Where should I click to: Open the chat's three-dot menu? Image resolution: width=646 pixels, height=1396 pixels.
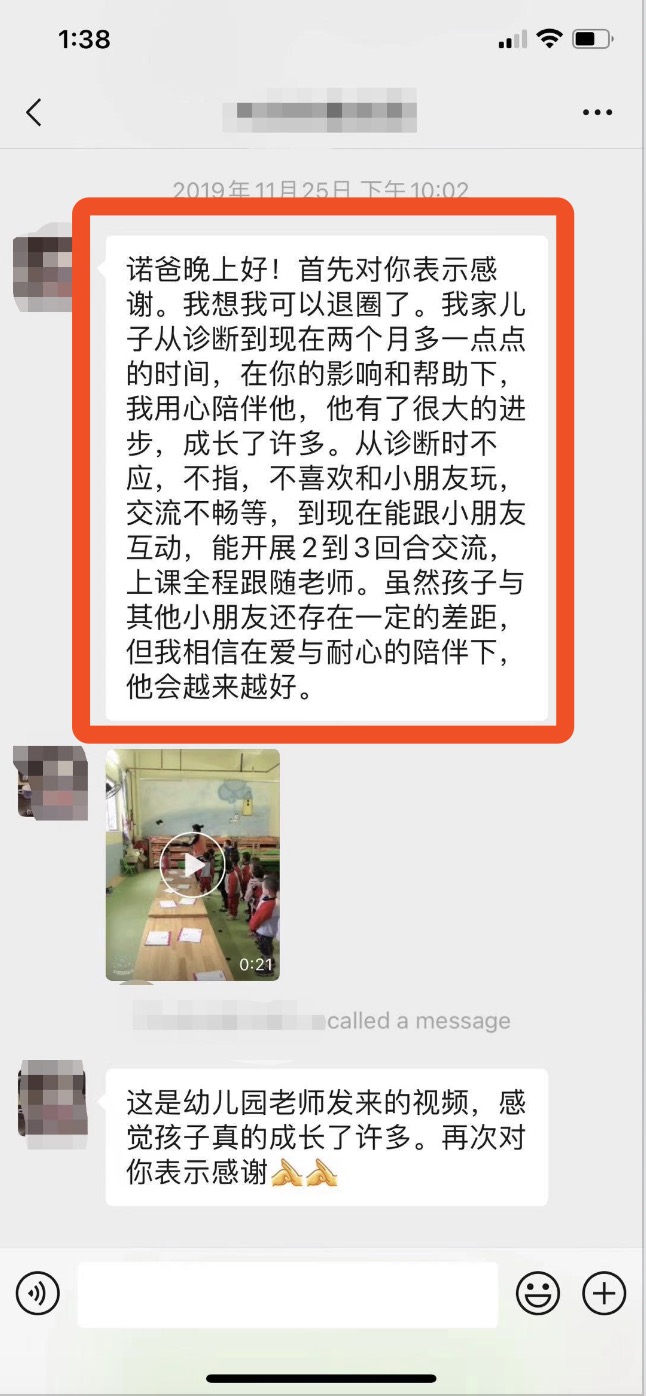pyautogui.click(x=597, y=112)
